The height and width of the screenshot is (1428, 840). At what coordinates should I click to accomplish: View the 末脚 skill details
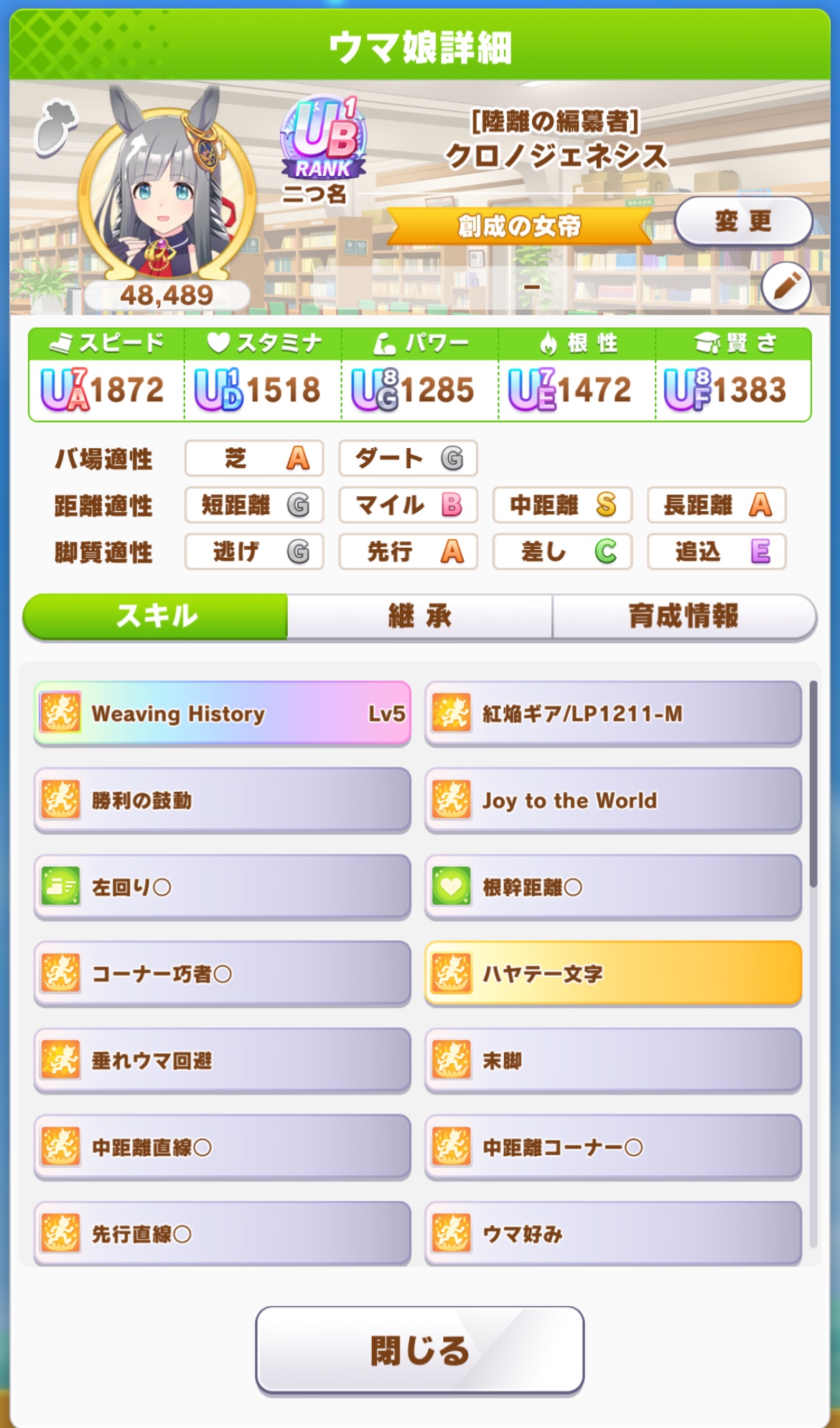pos(613,1060)
